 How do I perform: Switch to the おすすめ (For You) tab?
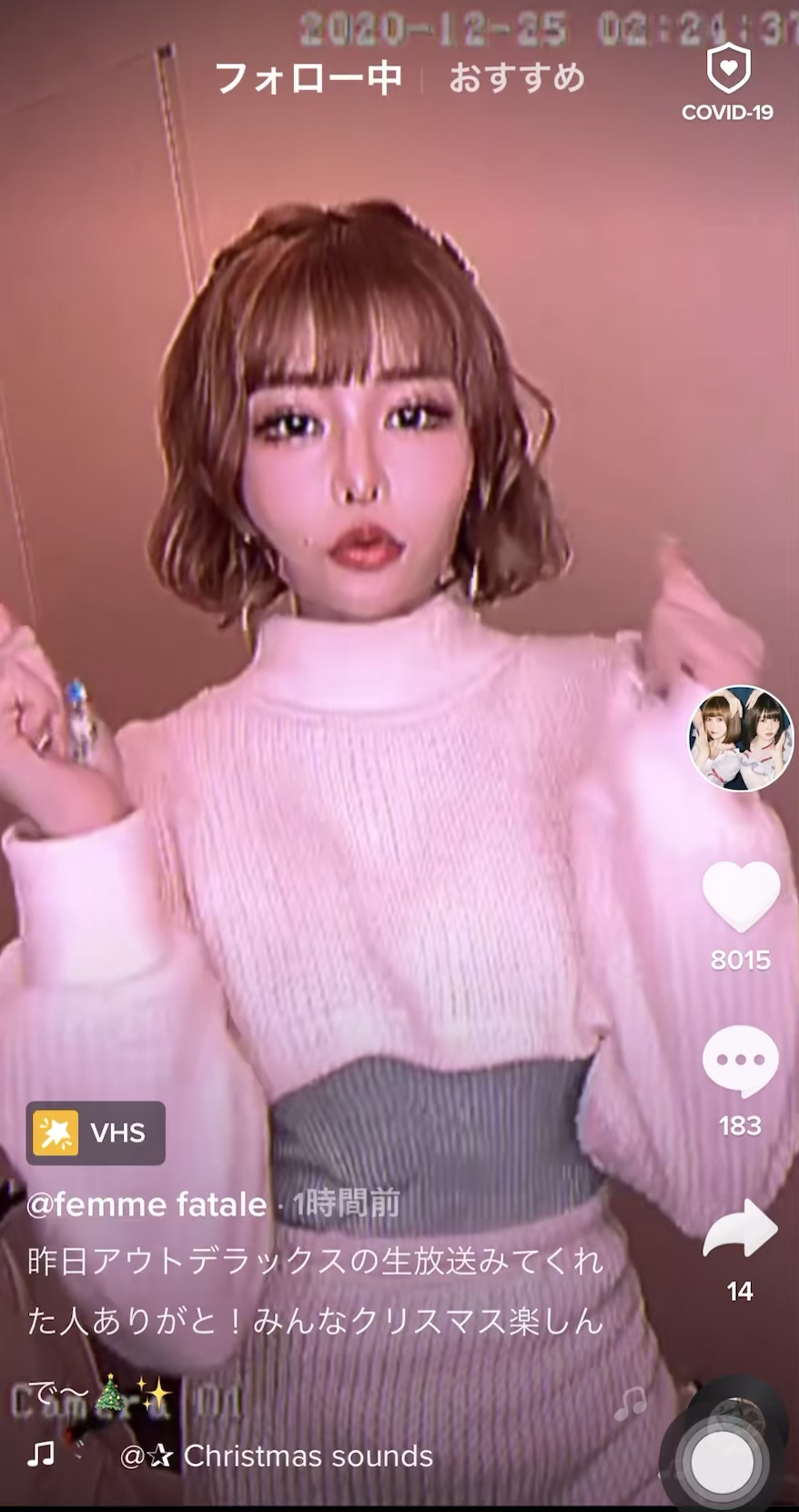515,78
